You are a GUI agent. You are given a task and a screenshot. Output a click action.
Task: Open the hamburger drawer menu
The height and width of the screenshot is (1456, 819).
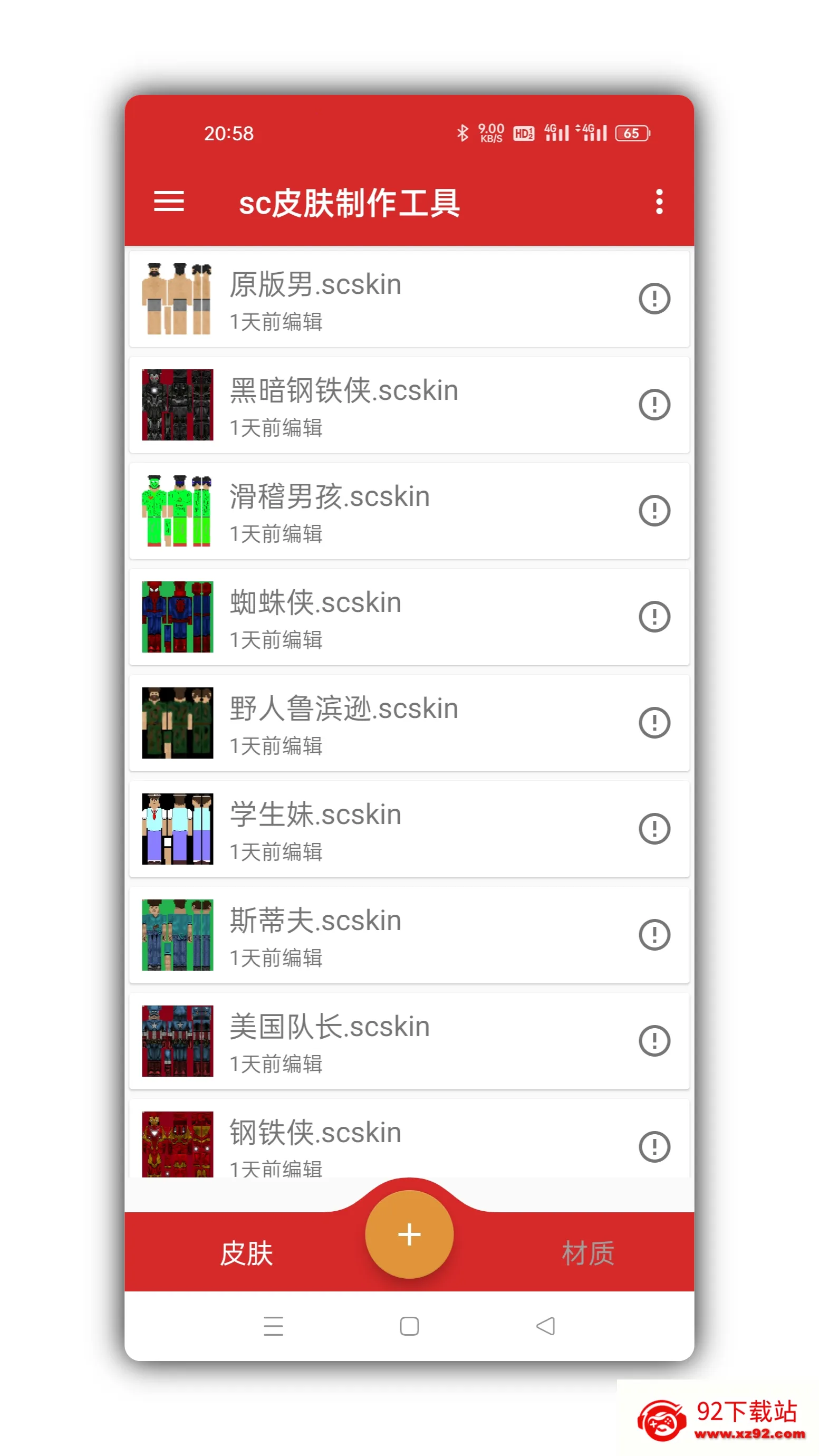168,202
